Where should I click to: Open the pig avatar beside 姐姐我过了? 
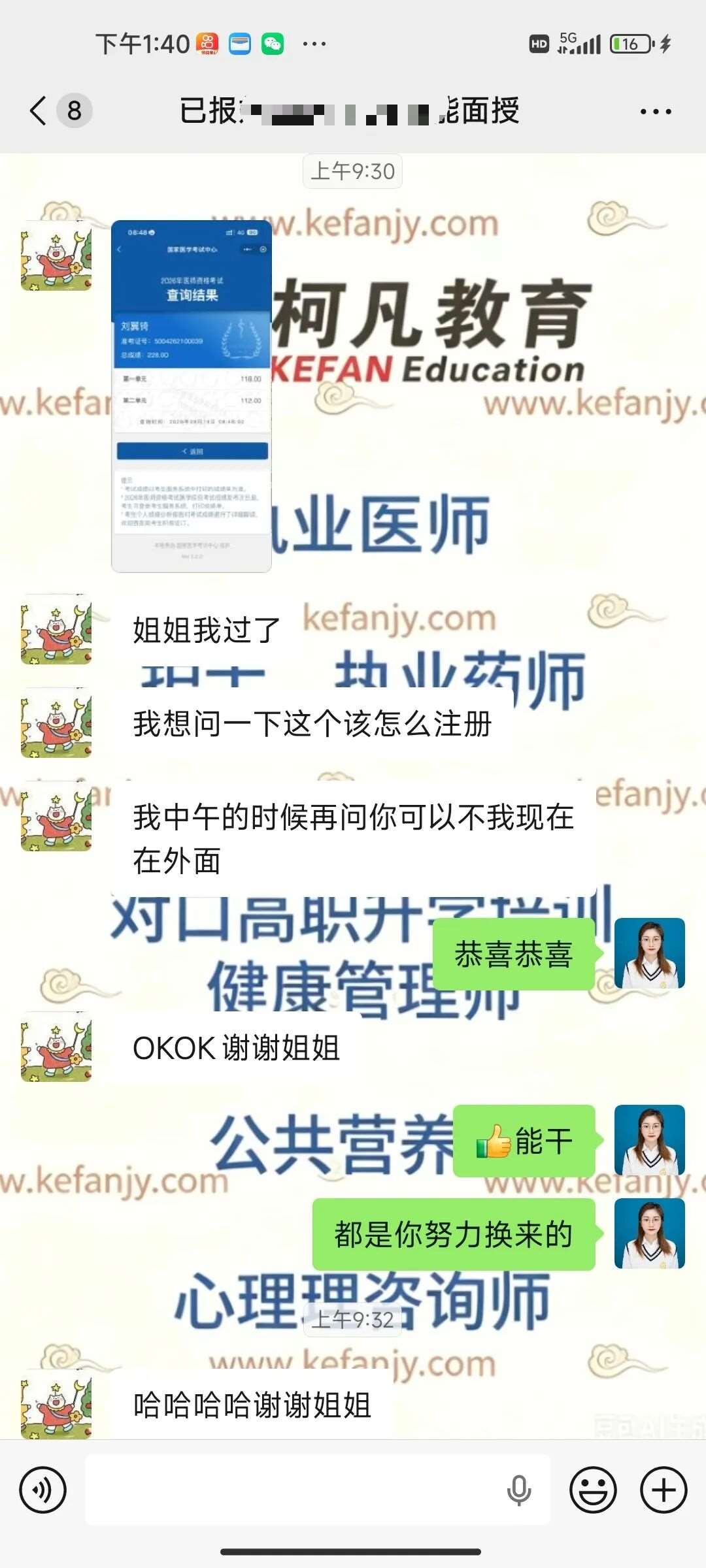pos(56,629)
